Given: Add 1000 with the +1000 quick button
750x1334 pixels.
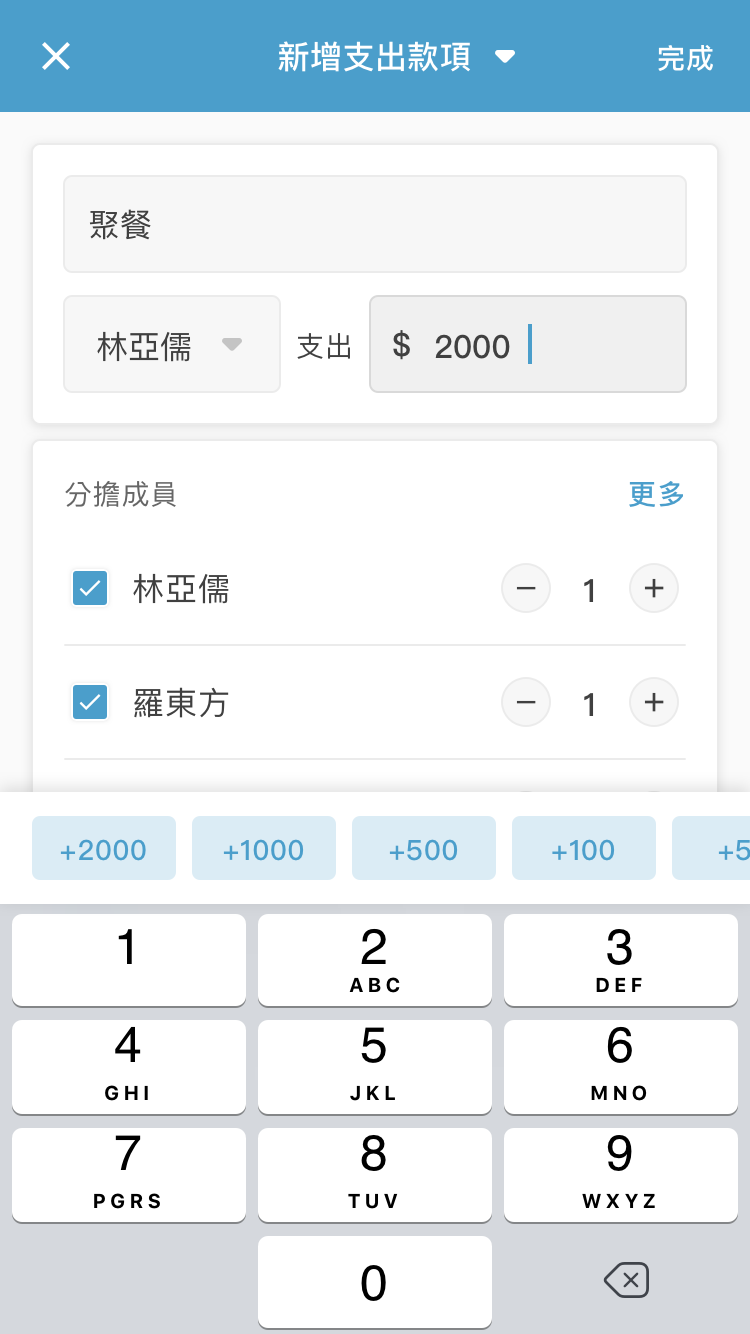Looking at the screenshot, I should (263, 848).
